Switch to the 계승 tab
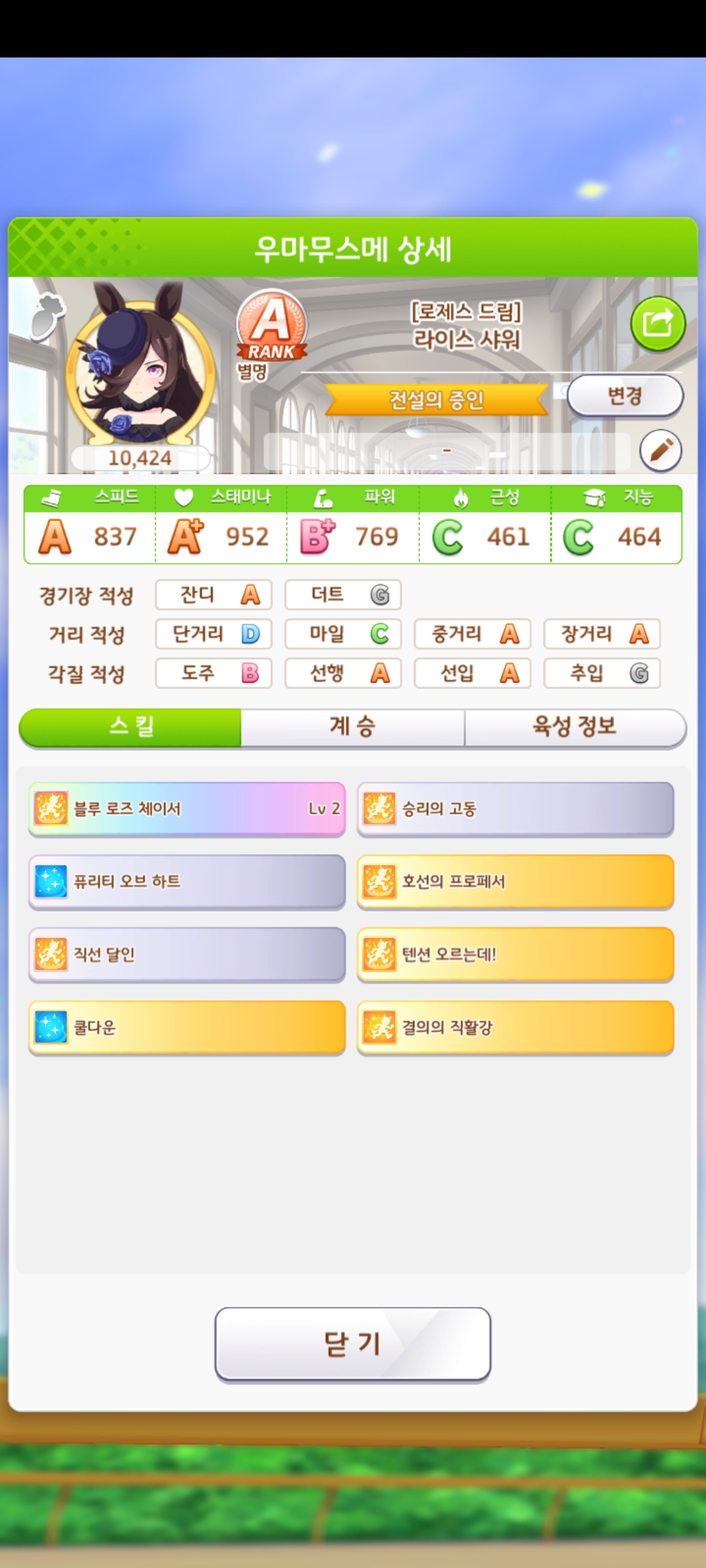 point(352,727)
